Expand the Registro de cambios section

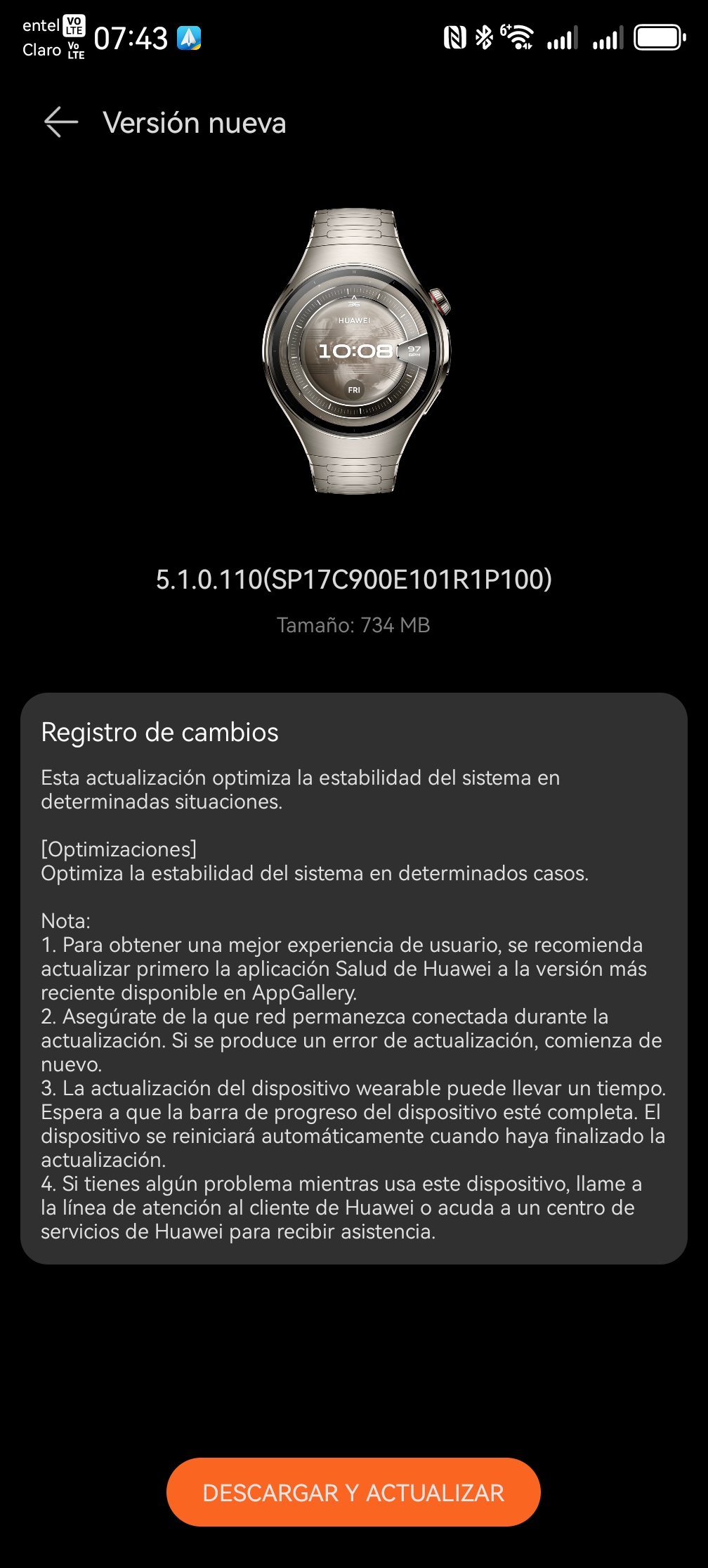(160, 733)
